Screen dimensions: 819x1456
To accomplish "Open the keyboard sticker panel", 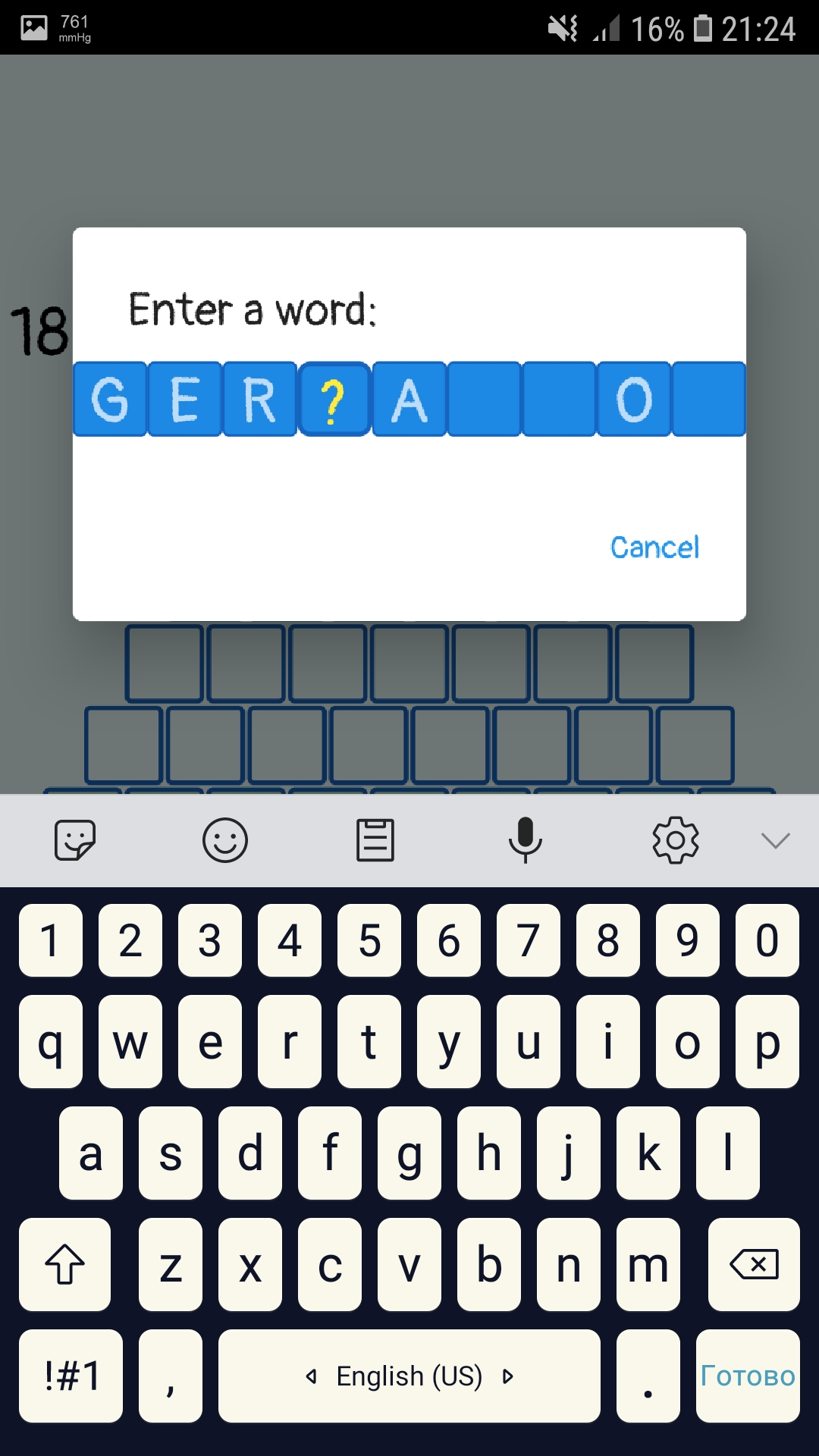I will point(74,840).
